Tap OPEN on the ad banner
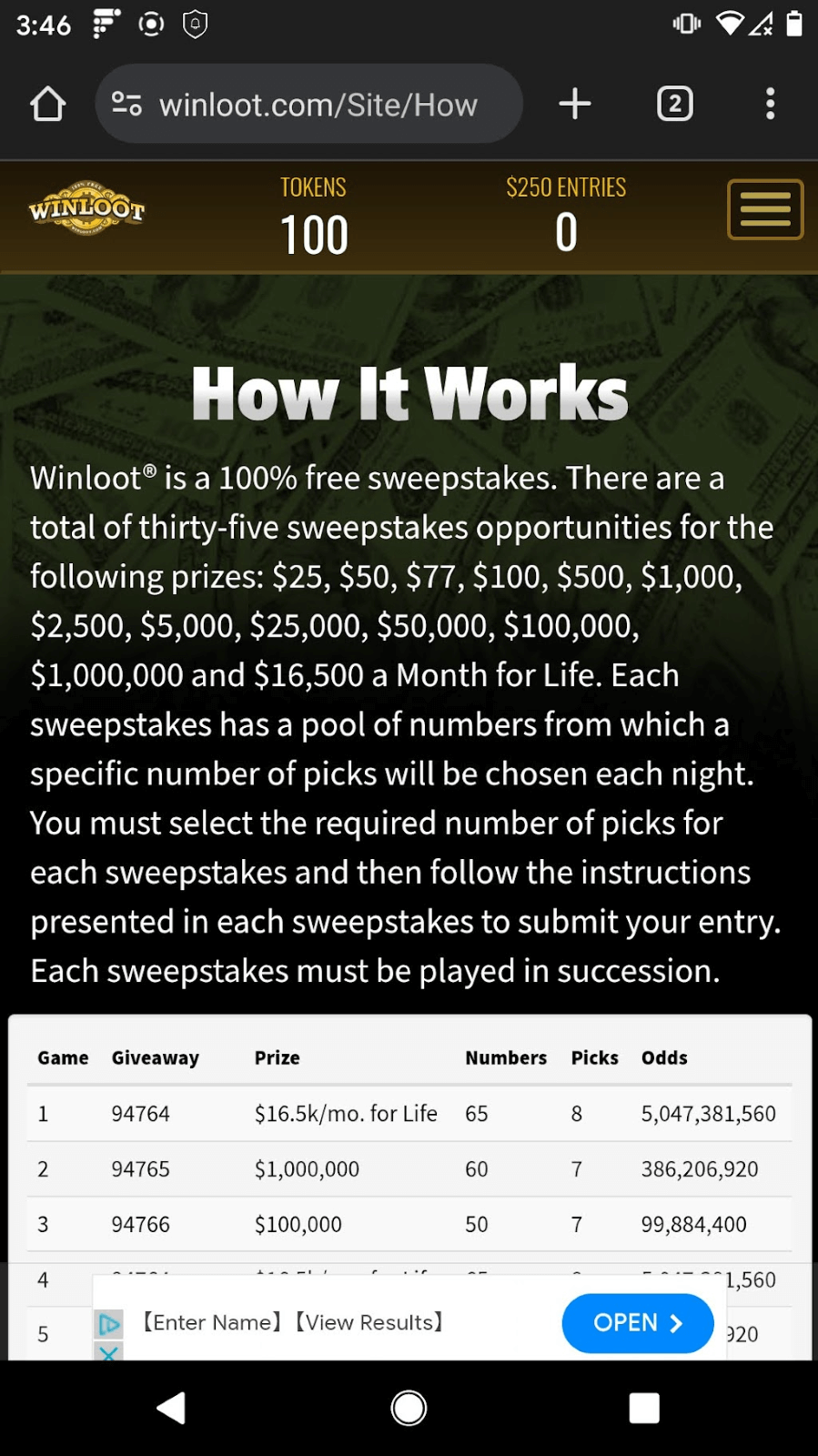This screenshot has height=1456, width=818. [x=637, y=1322]
